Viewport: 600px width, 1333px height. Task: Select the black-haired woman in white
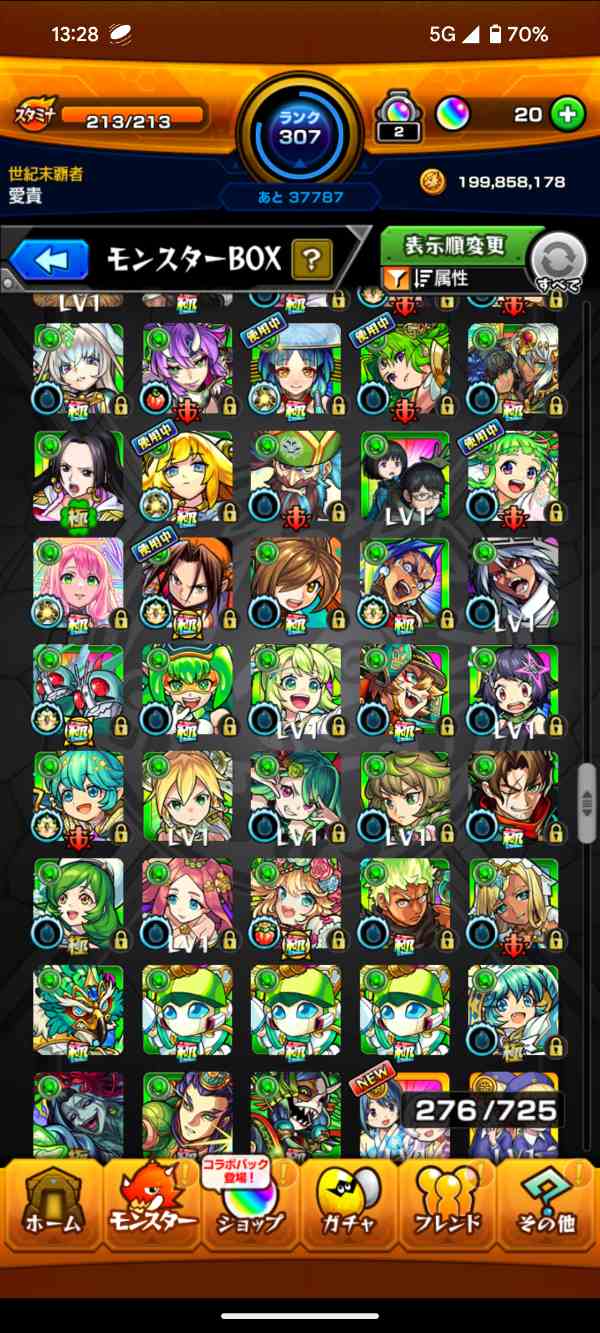(78, 476)
